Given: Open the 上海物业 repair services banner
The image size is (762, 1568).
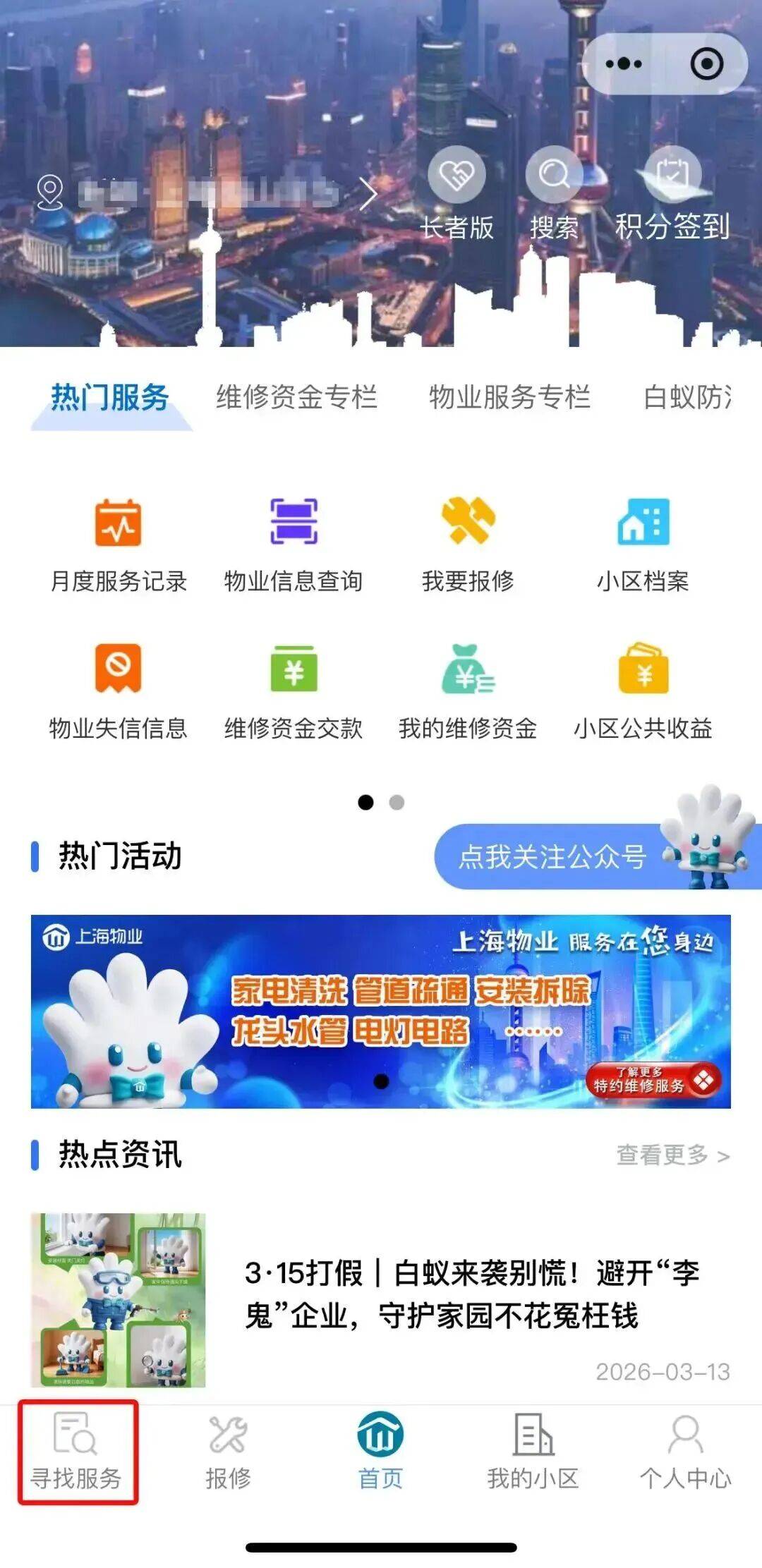Looking at the screenshot, I should click(381, 1011).
